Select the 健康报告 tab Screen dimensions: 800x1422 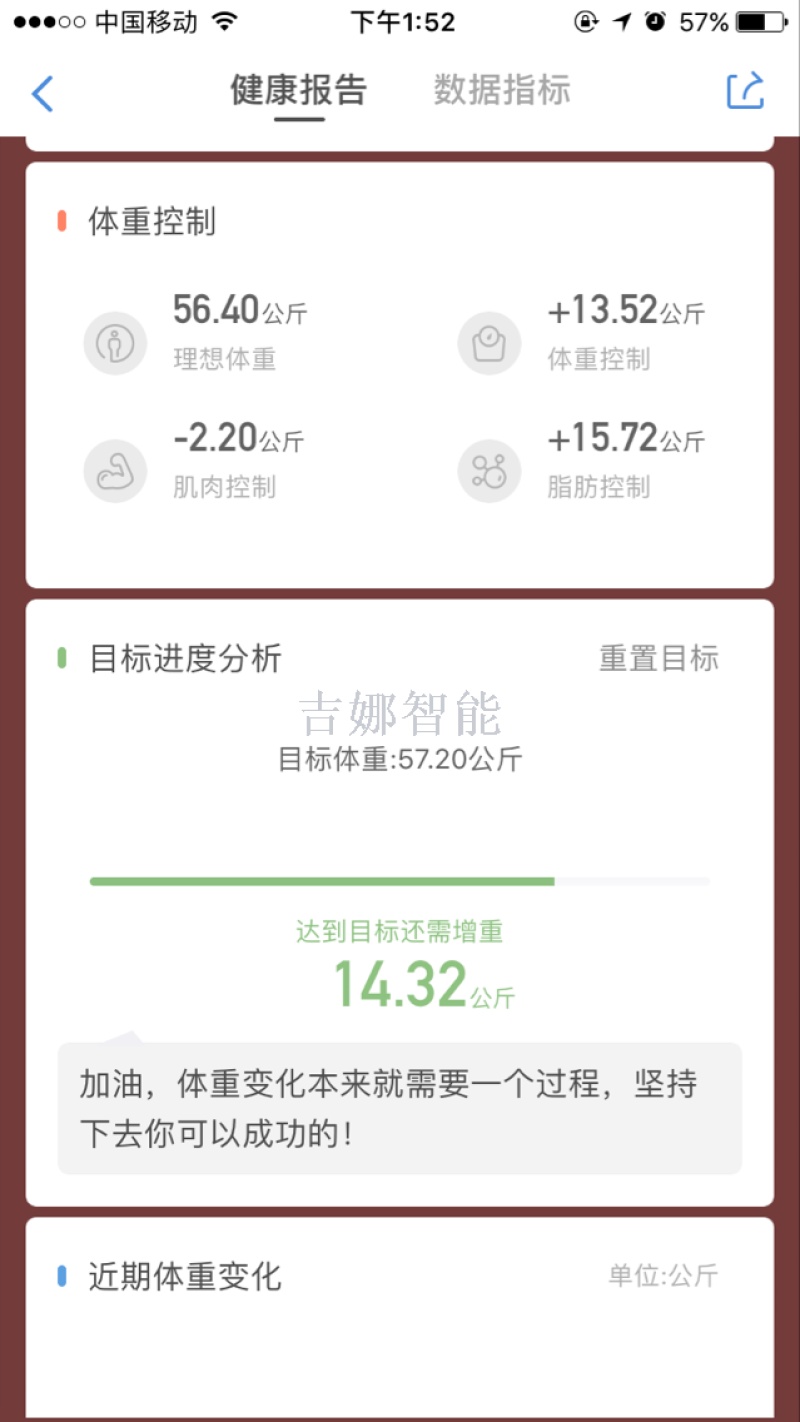pyautogui.click(x=299, y=90)
